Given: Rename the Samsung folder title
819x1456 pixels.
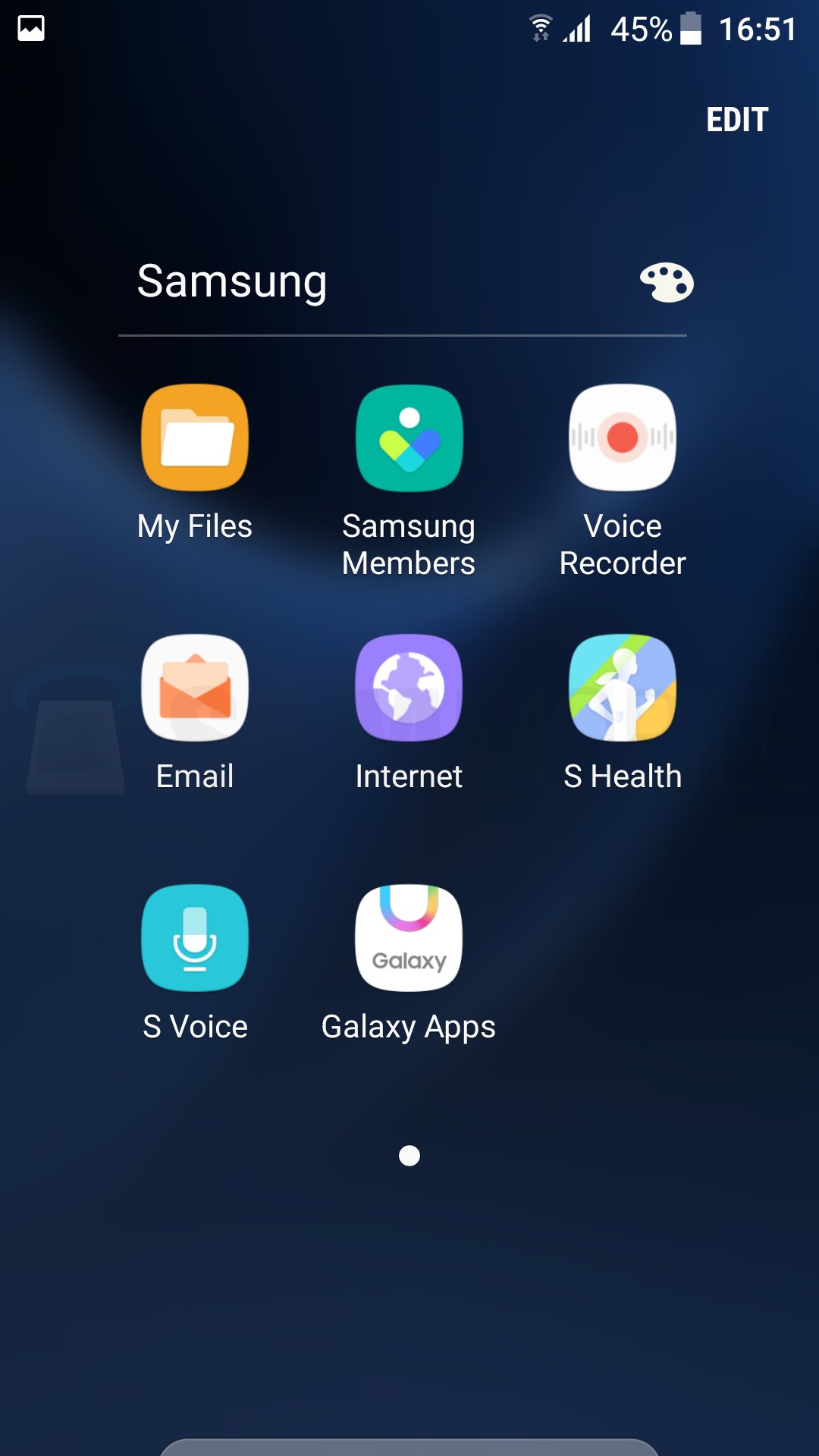Looking at the screenshot, I should [232, 282].
